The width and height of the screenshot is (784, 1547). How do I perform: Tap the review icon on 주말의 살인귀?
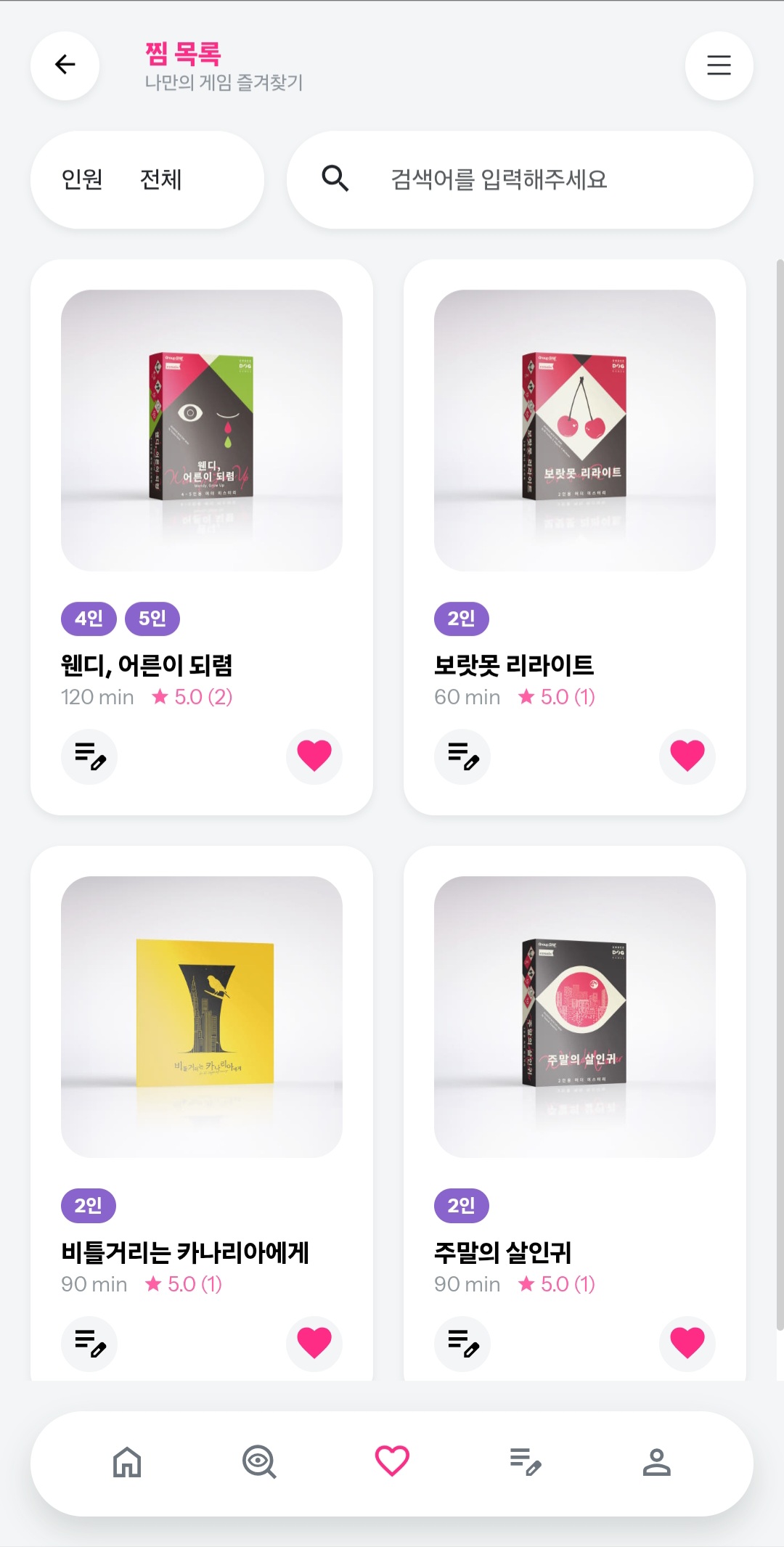pos(462,1343)
